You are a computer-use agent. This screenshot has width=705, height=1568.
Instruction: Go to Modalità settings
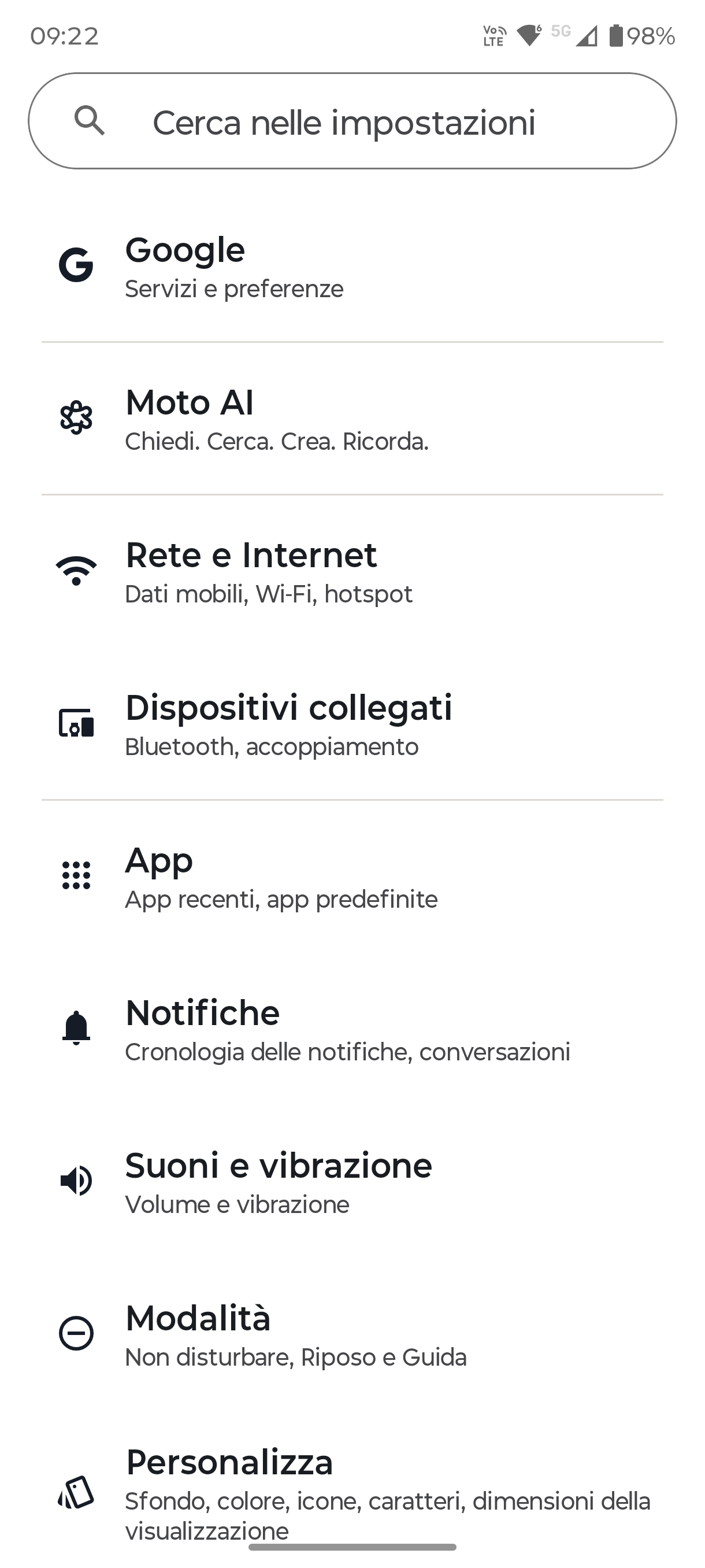352,1334
